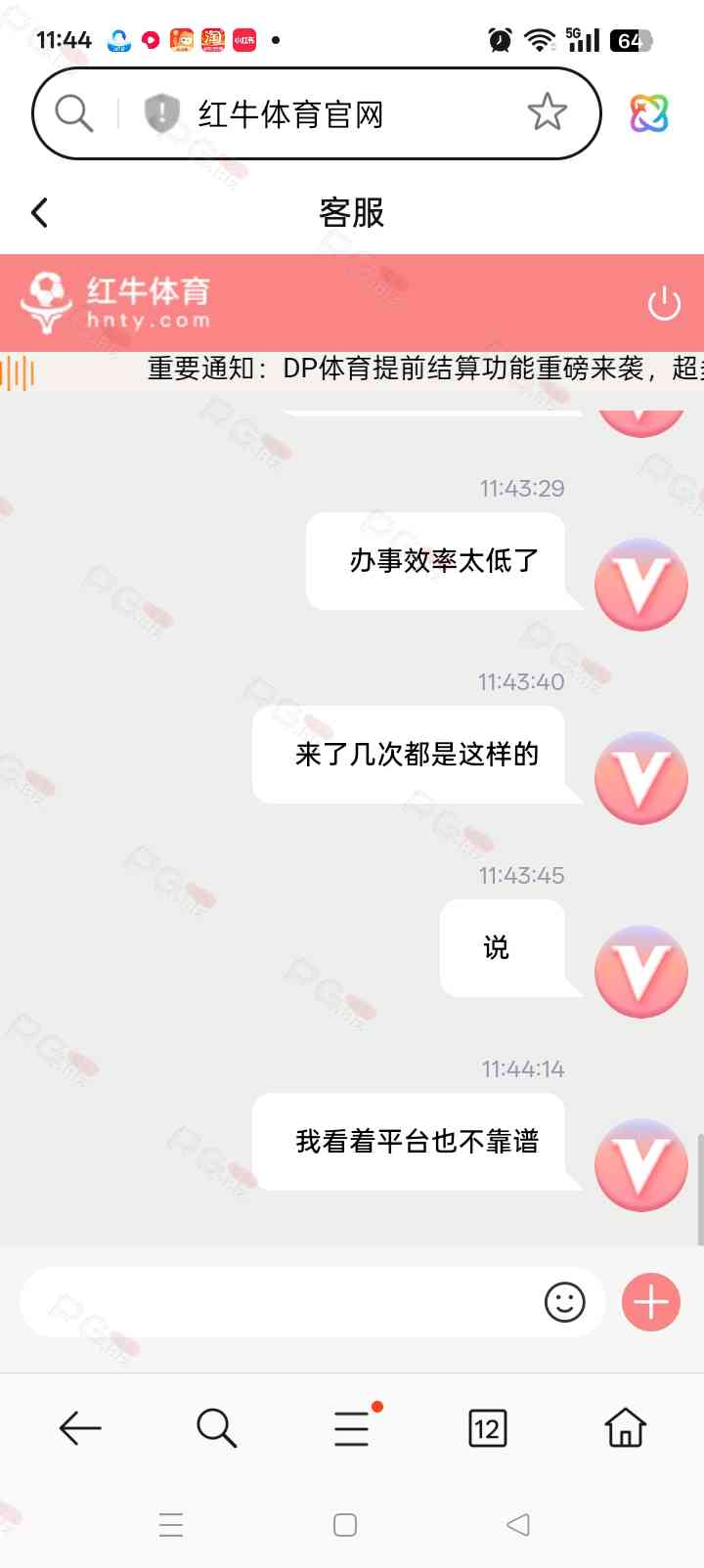
Task: Tap the red plus attachment button
Action: pos(651,1302)
